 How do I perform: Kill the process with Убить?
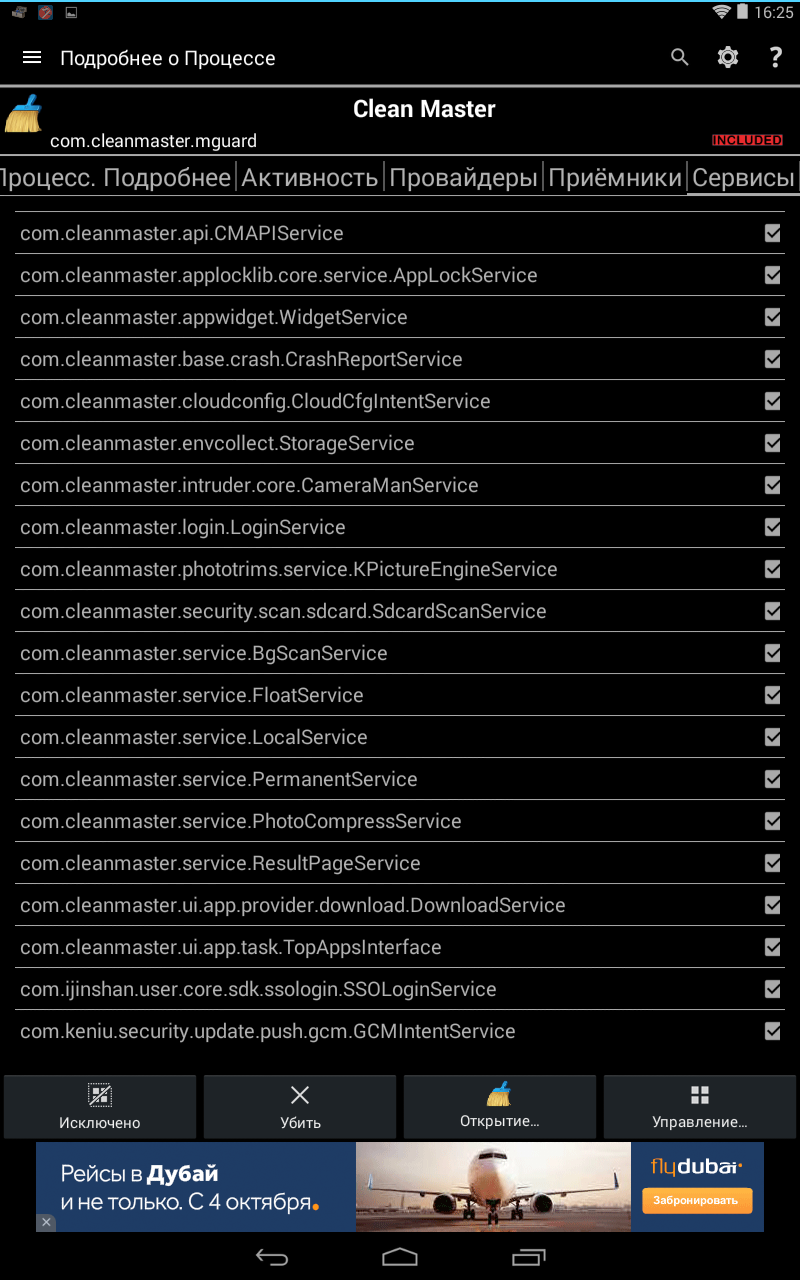(300, 1106)
